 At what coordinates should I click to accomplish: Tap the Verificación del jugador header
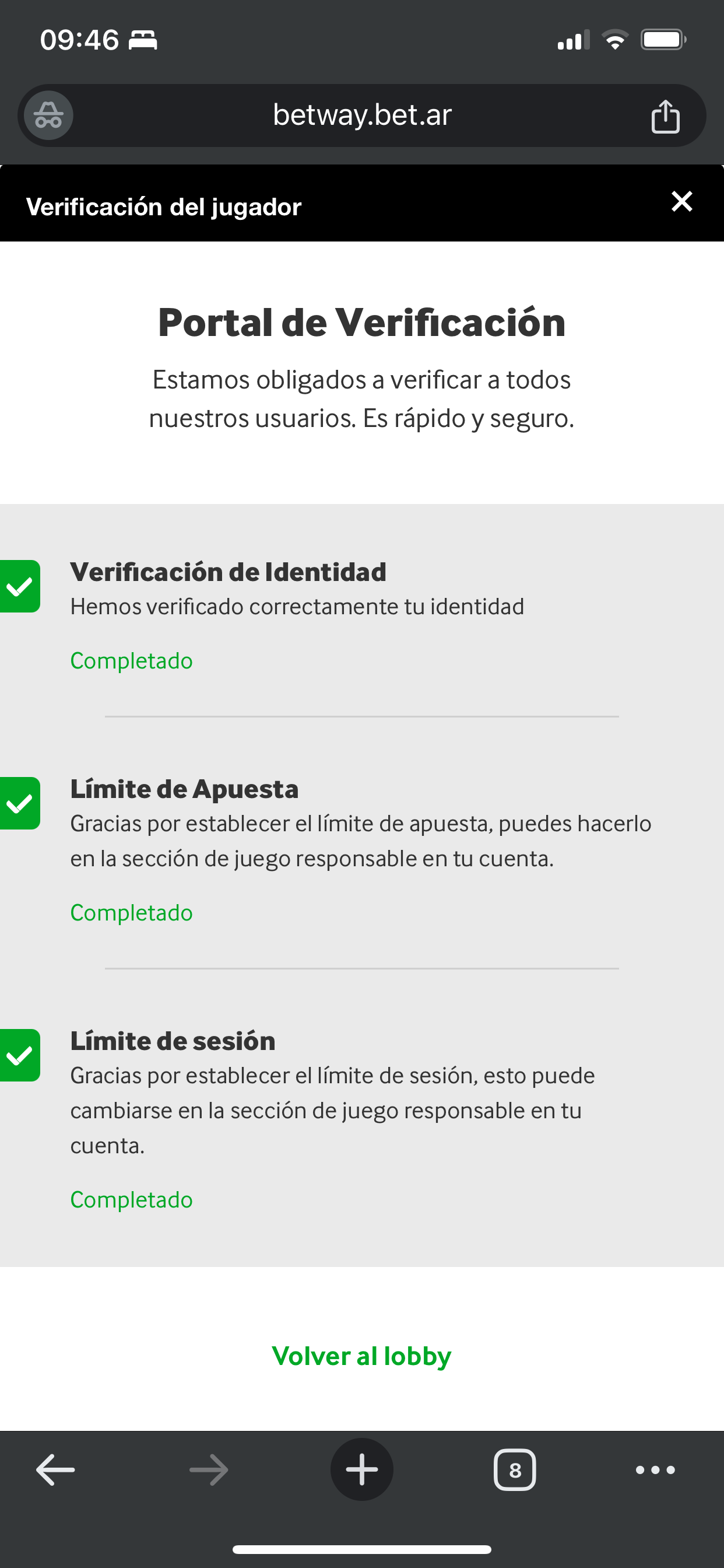click(163, 206)
